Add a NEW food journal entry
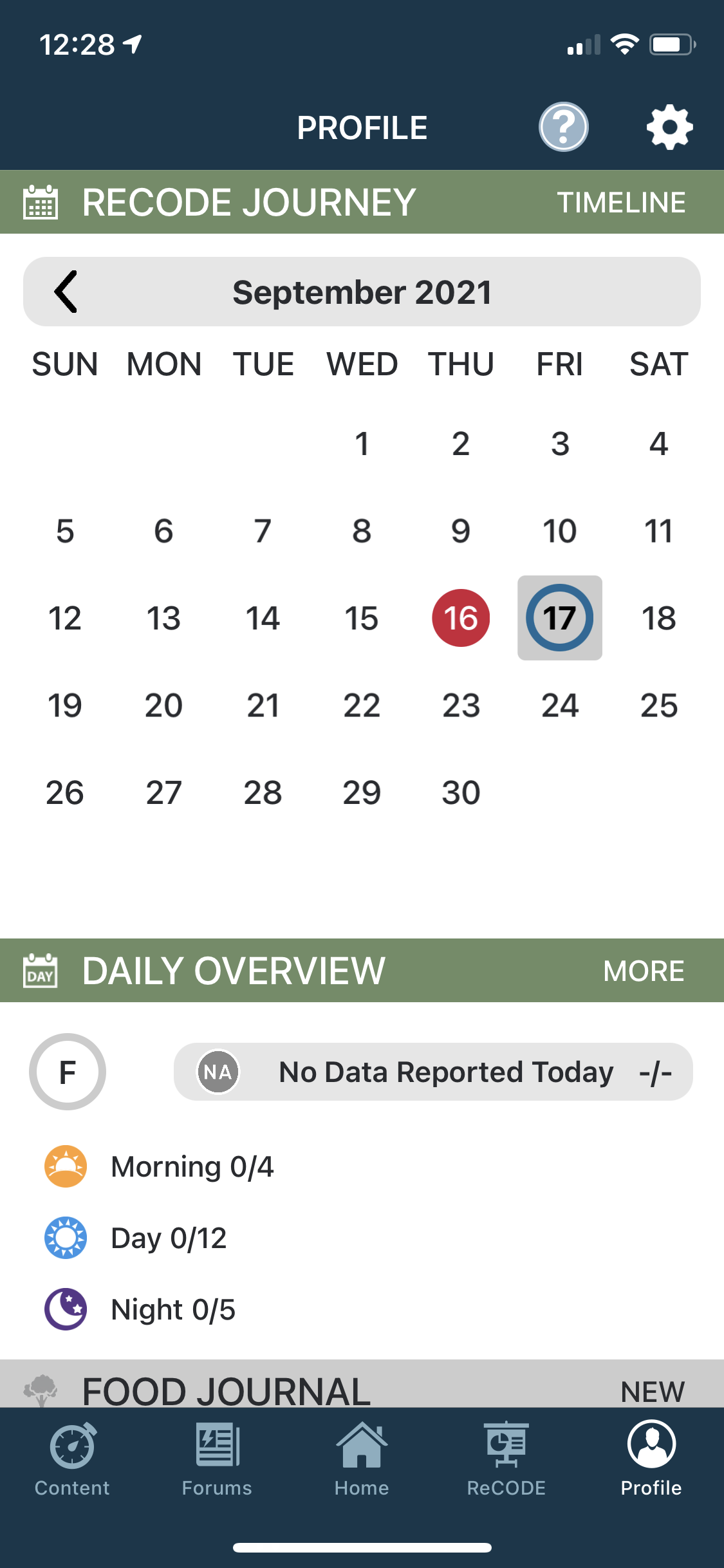 [652, 1392]
